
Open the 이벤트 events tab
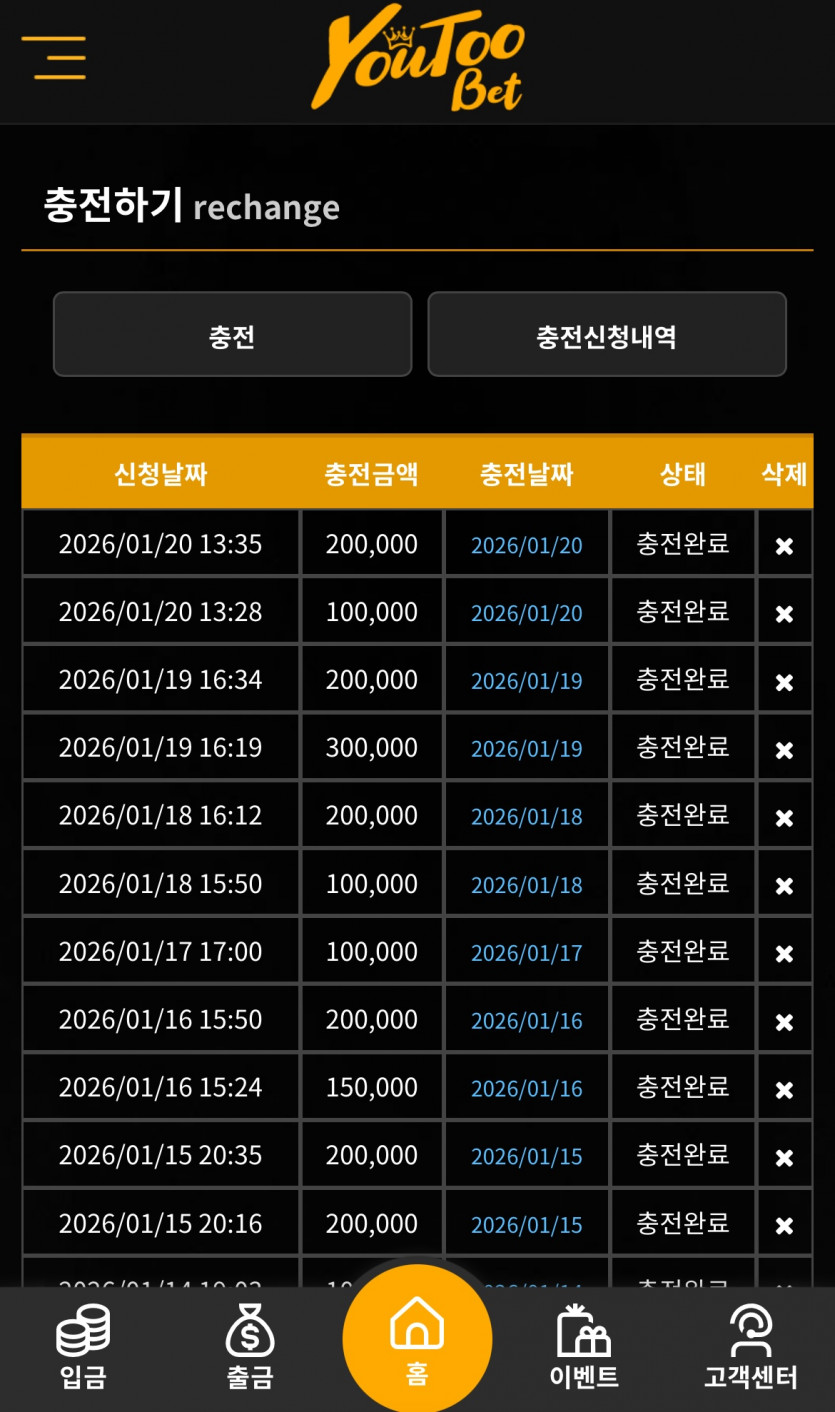584,1348
